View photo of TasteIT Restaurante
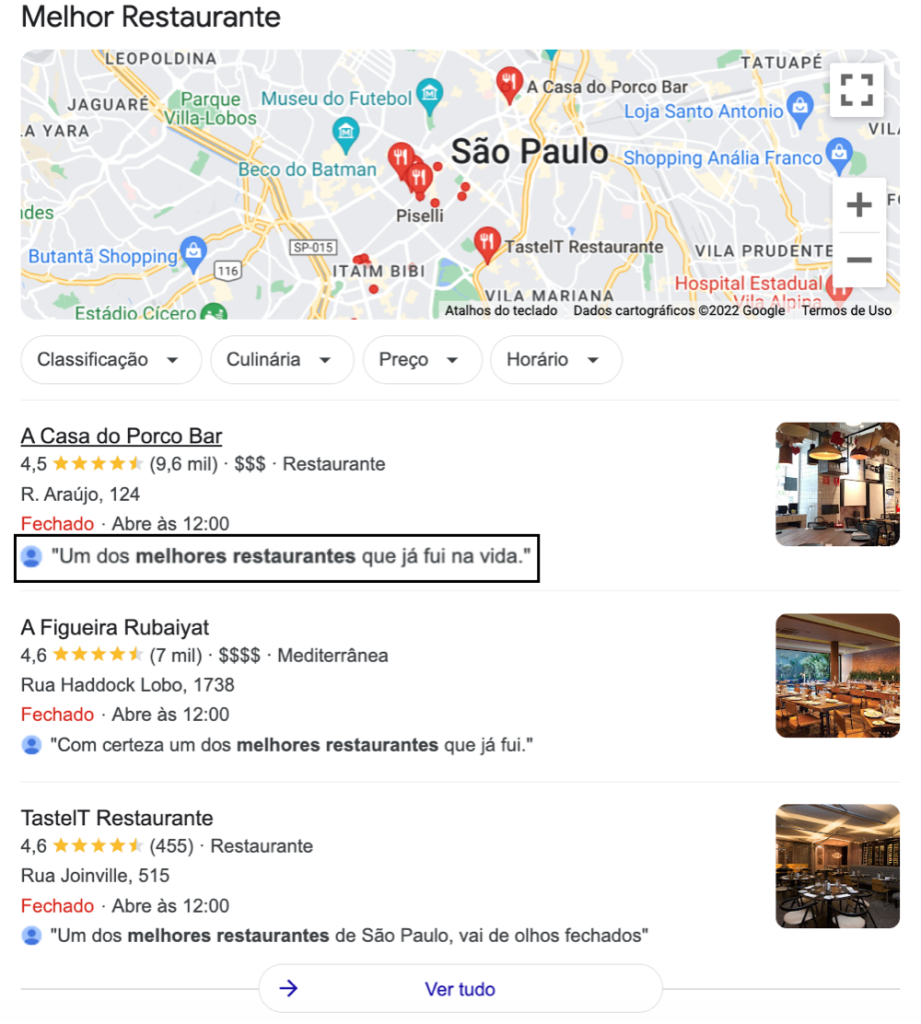The height and width of the screenshot is (1024, 921). pyautogui.click(x=837, y=866)
